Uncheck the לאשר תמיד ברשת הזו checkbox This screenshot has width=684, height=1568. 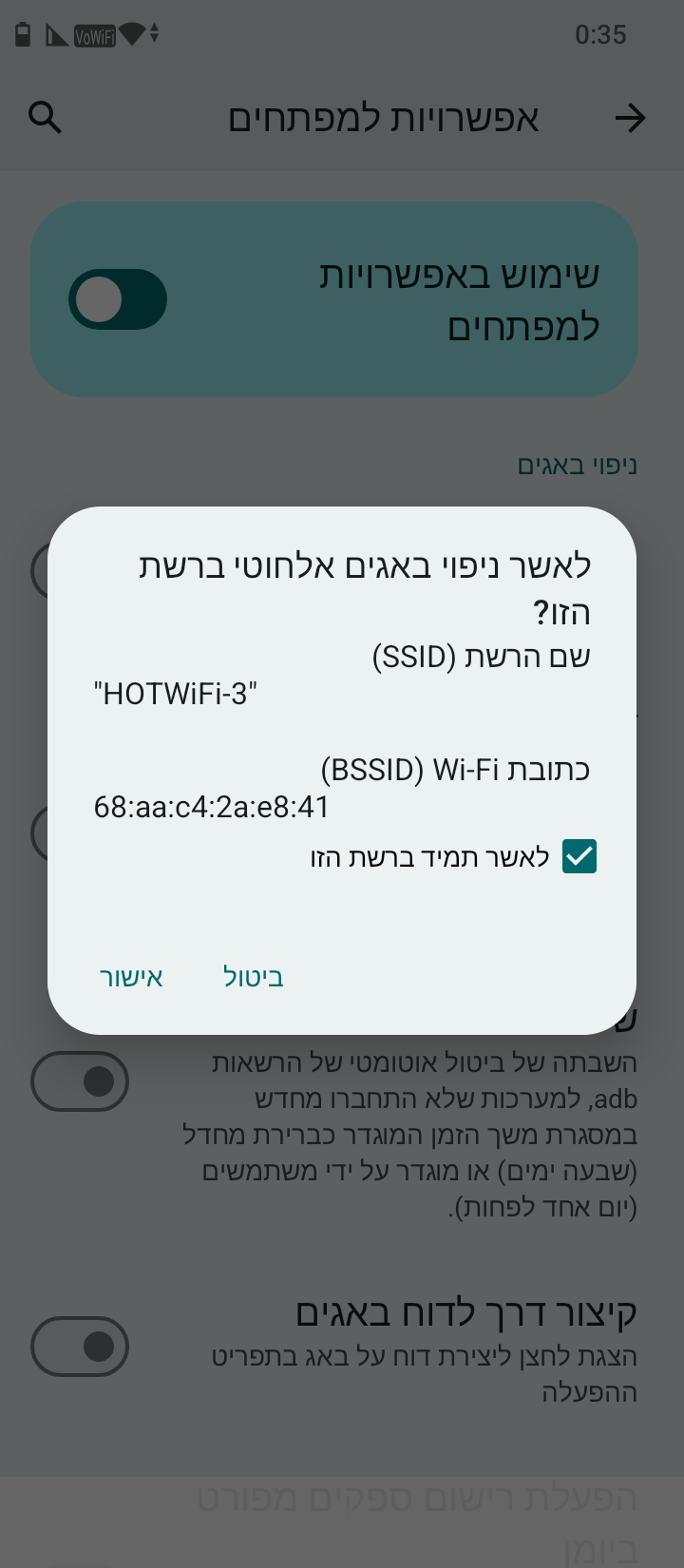(579, 856)
